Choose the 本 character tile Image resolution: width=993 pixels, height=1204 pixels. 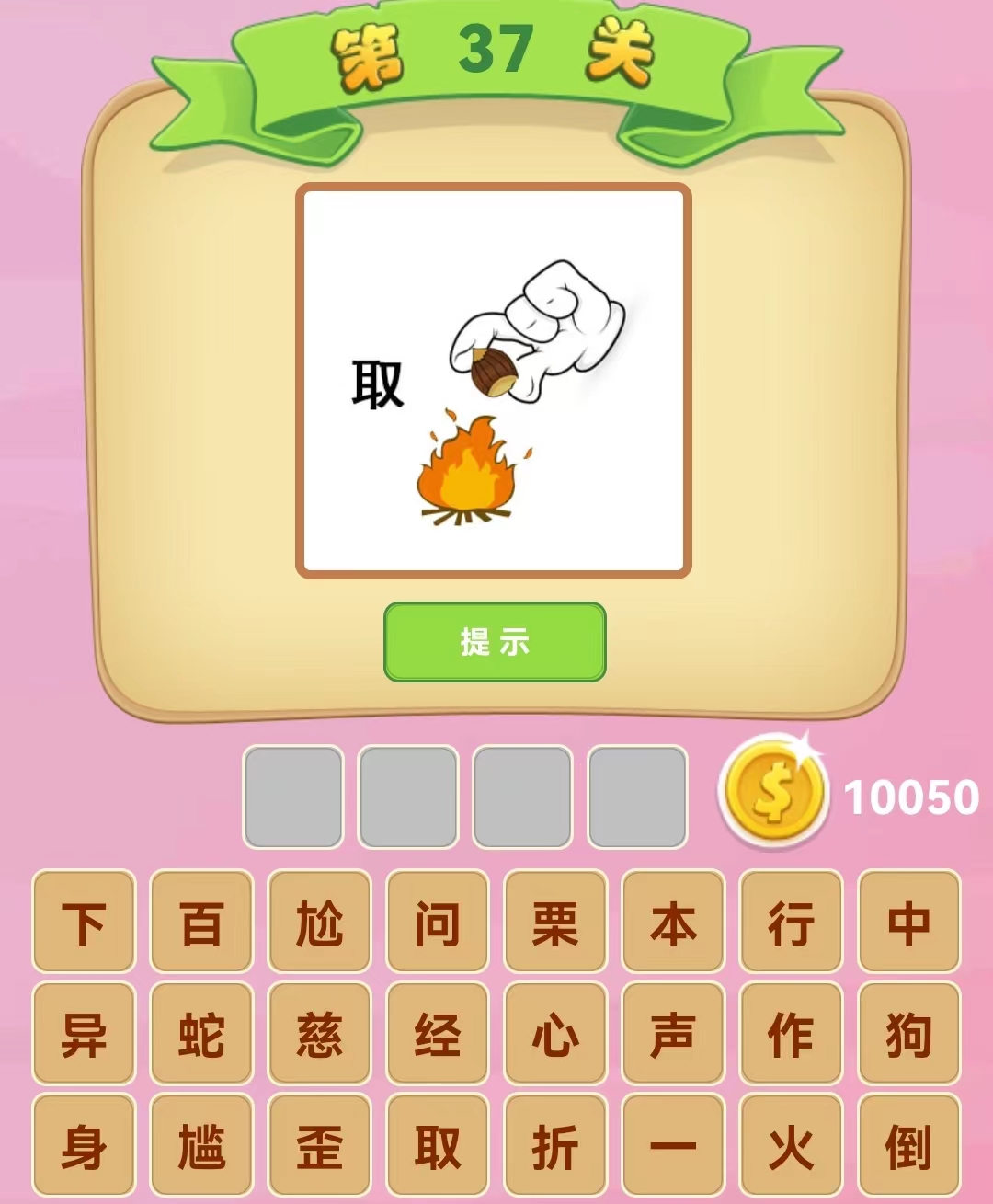click(673, 922)
